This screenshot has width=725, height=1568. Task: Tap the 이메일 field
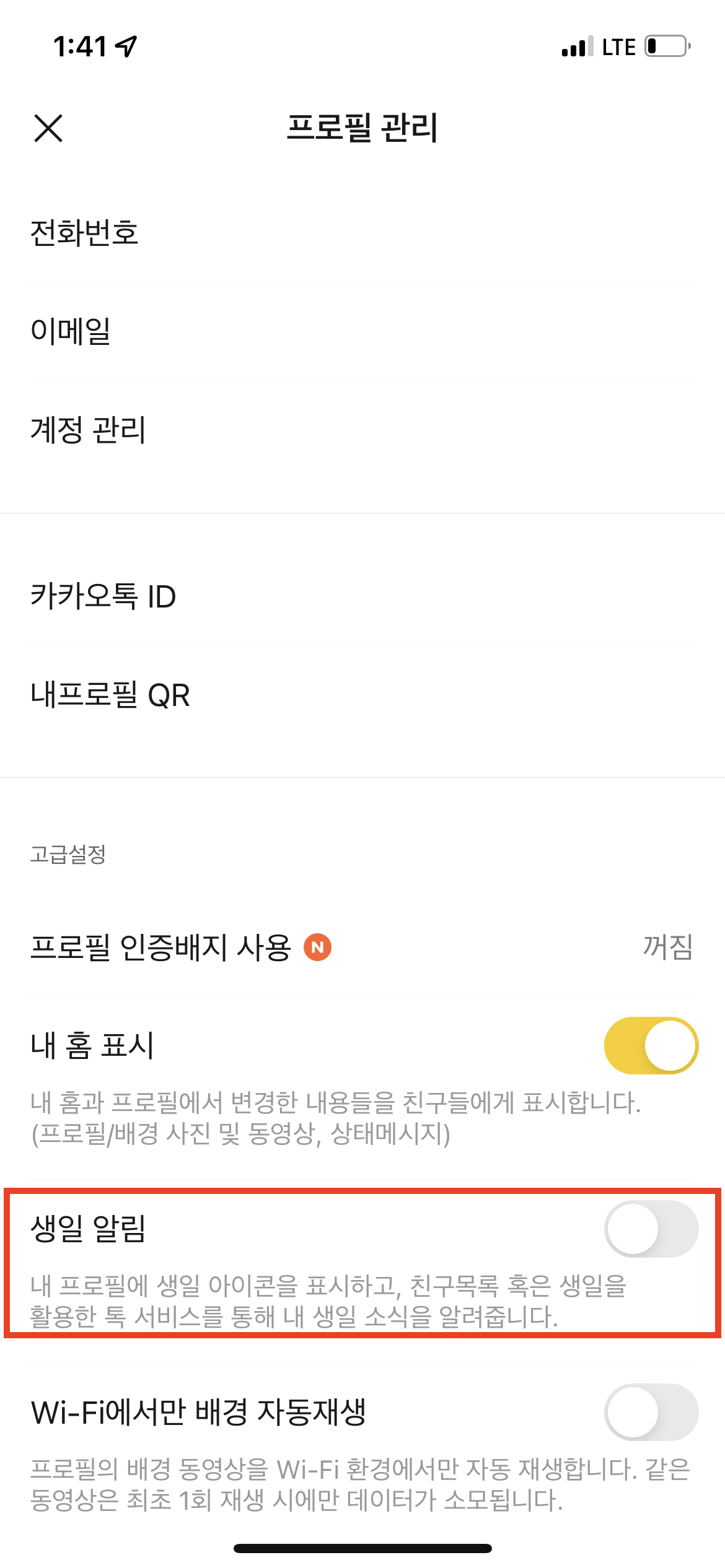pos(71,331)
